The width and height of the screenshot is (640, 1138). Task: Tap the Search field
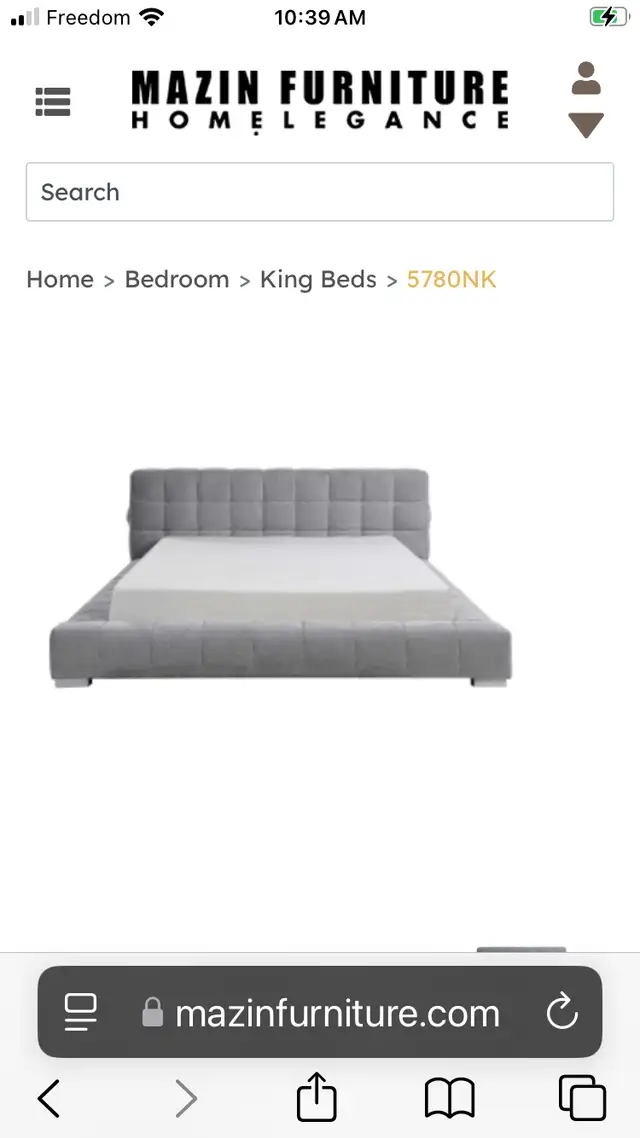[x=320, y=192]
